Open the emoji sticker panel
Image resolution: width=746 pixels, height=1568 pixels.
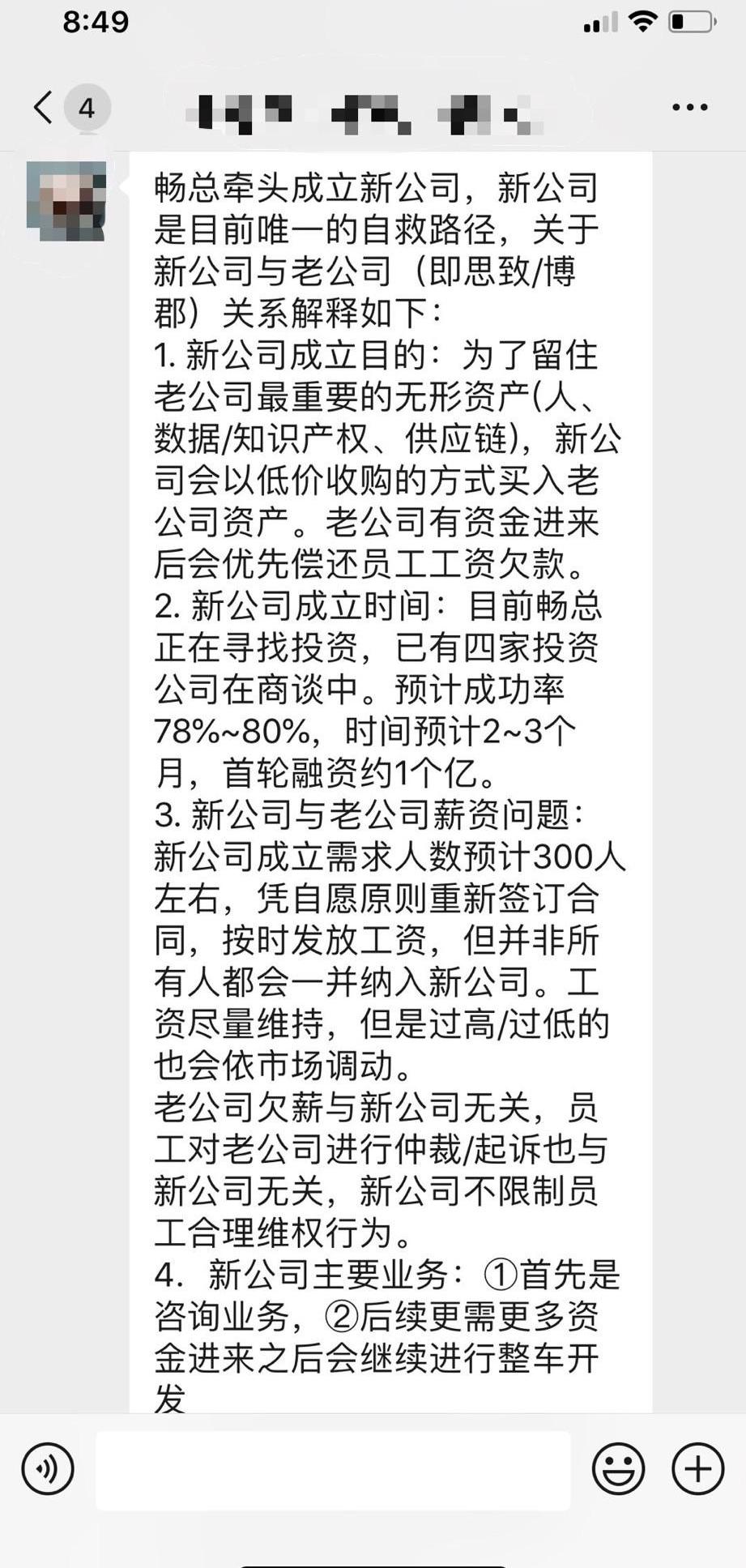[619, 1468]
